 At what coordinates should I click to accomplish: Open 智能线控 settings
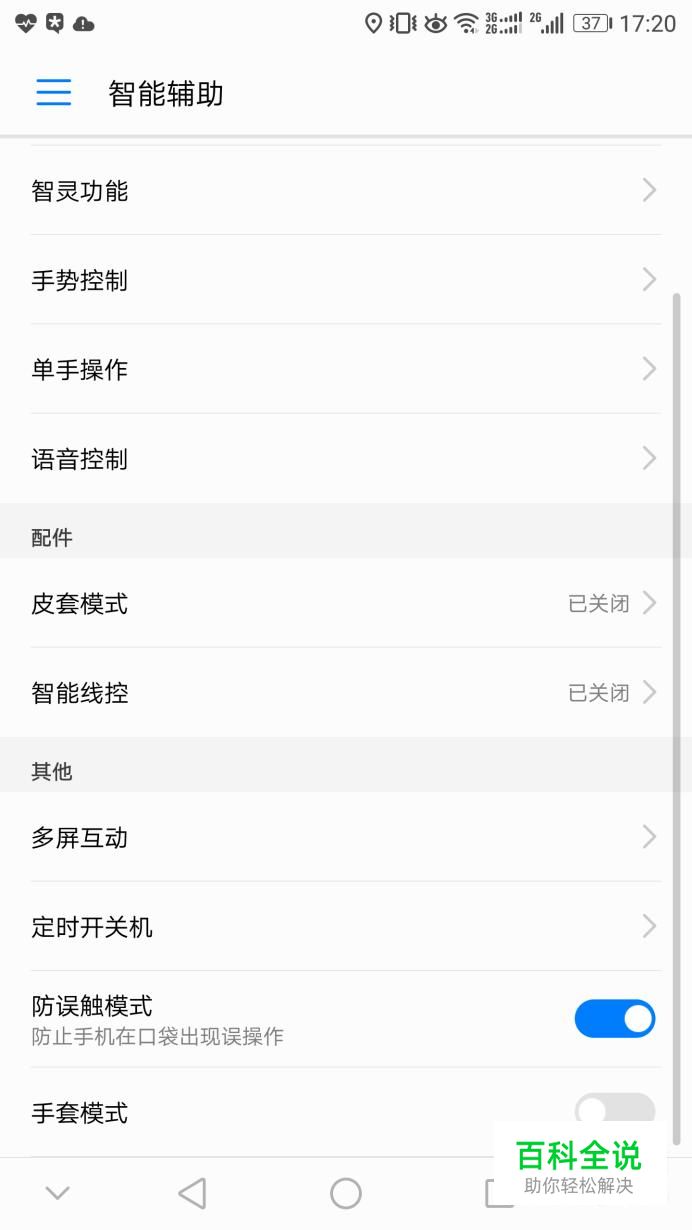tap(345, 692)
